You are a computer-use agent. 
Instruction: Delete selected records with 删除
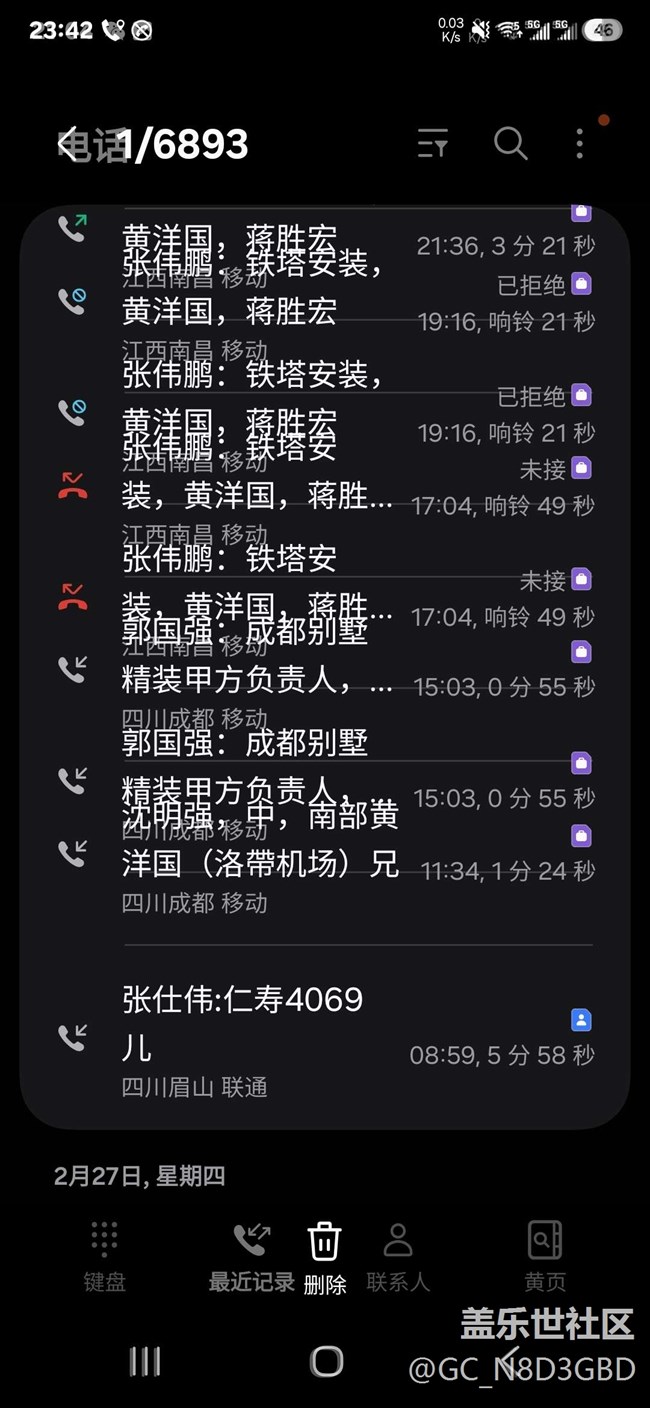pyautogui.click(x=325, y=1258)
